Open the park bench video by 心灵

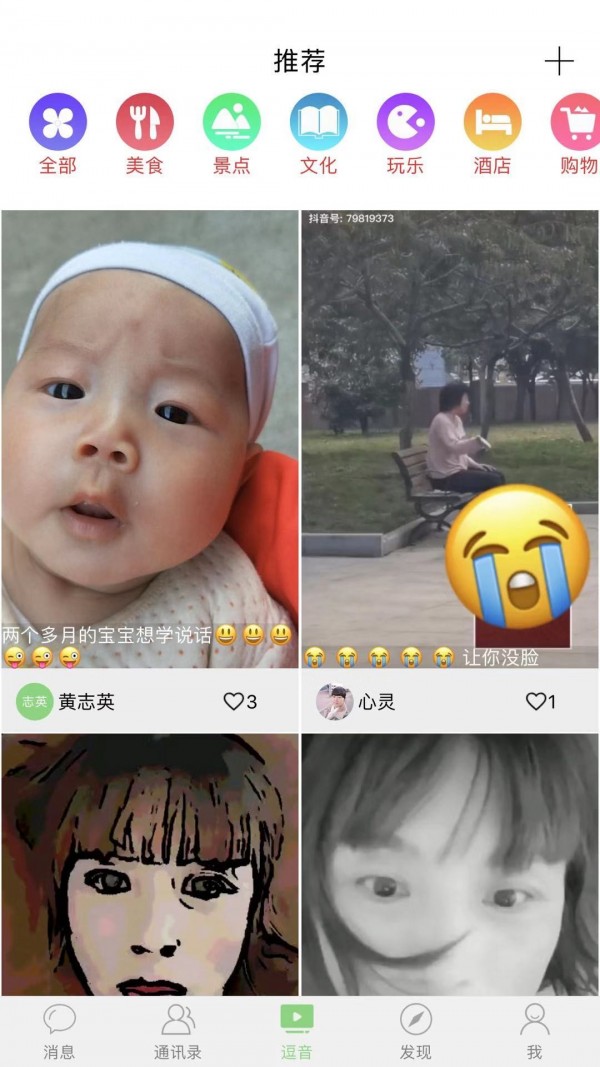click(x=450, y=439)
